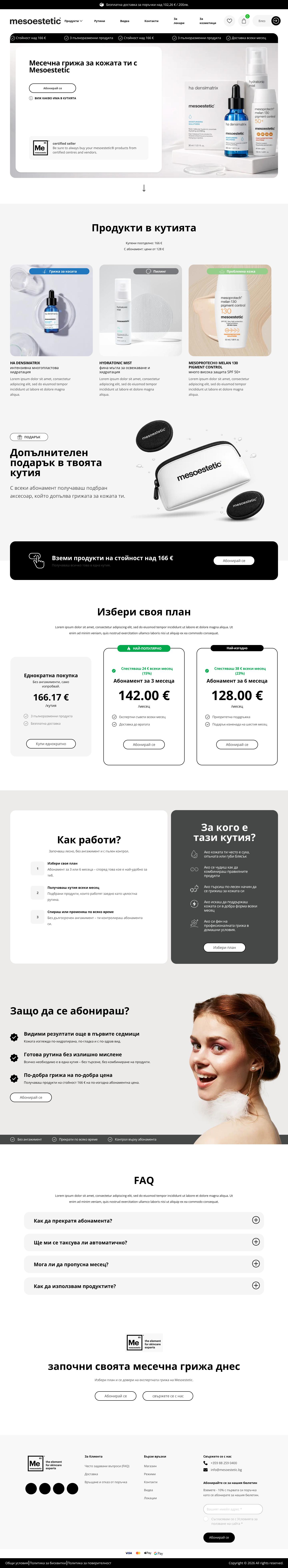Expand the Продукти dropdown menu
Viewport: 288px width, 1568px height.
[73, 21]
